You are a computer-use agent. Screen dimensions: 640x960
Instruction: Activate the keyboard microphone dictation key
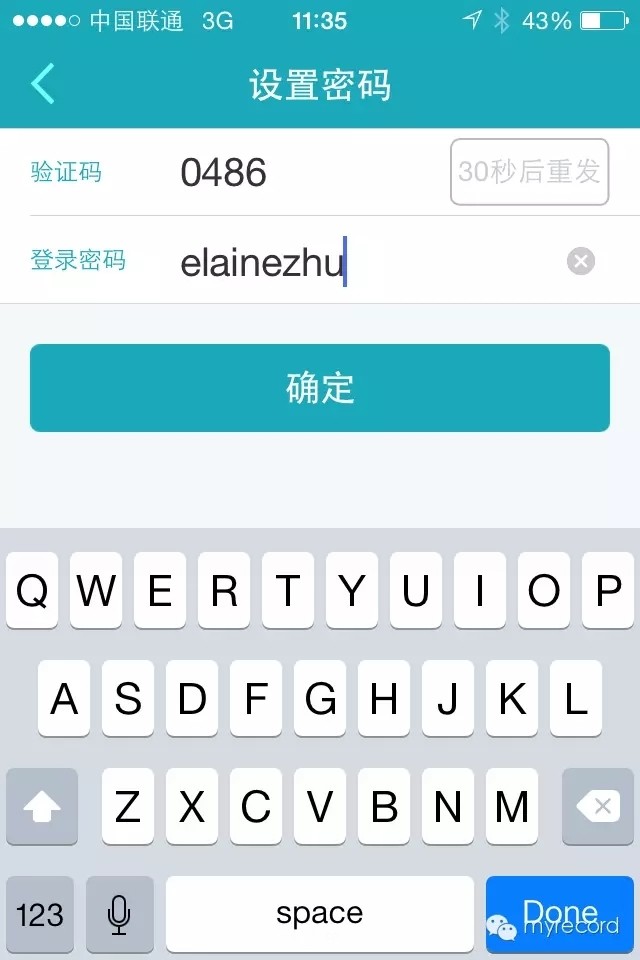[120, 914]
